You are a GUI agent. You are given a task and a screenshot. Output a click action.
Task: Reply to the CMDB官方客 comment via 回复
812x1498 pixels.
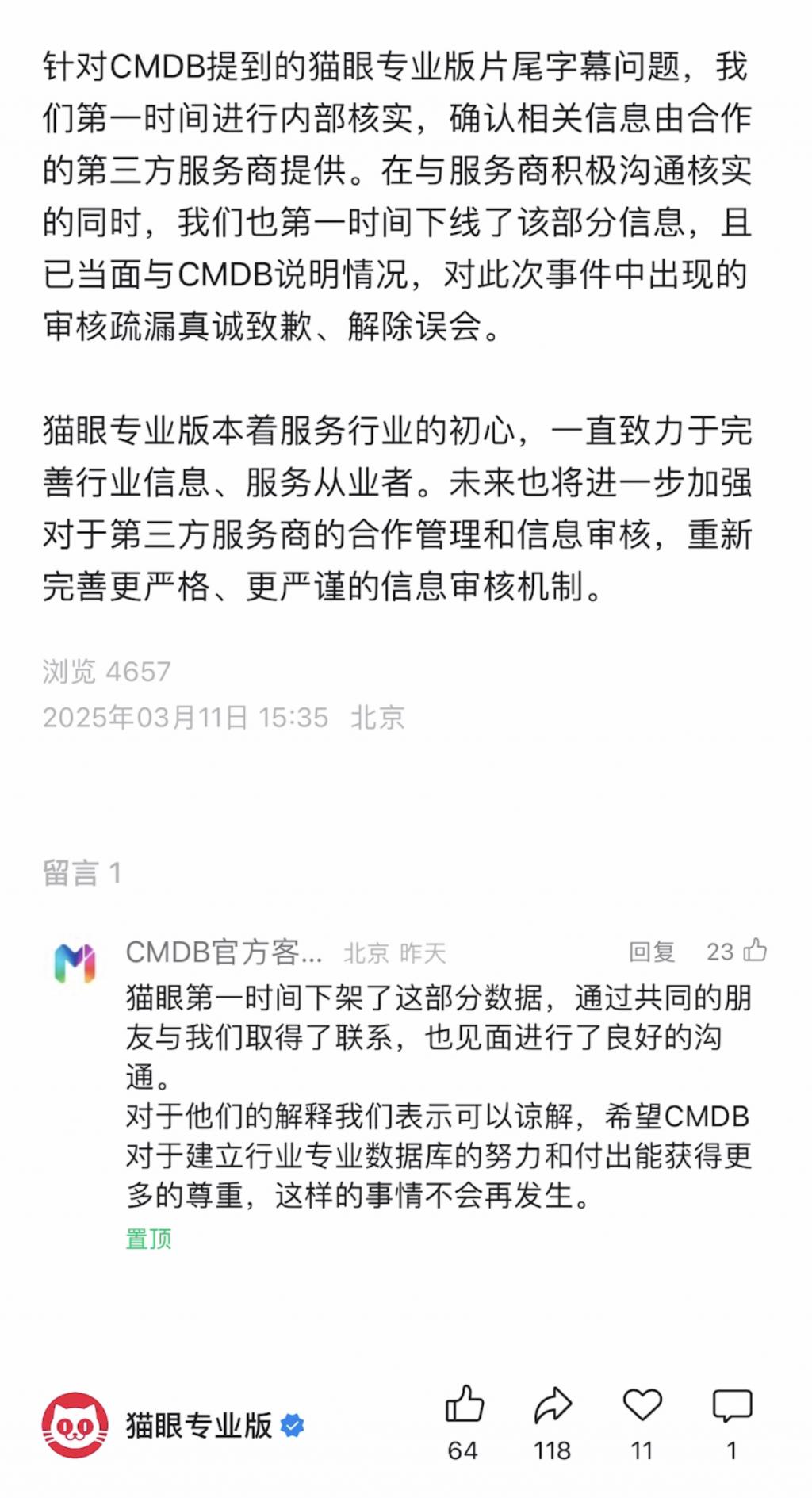coord(652,951)
